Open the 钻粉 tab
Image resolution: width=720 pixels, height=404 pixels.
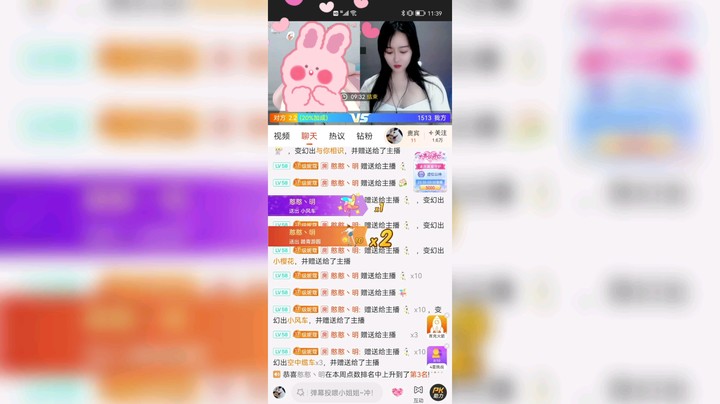click(364, 136)
